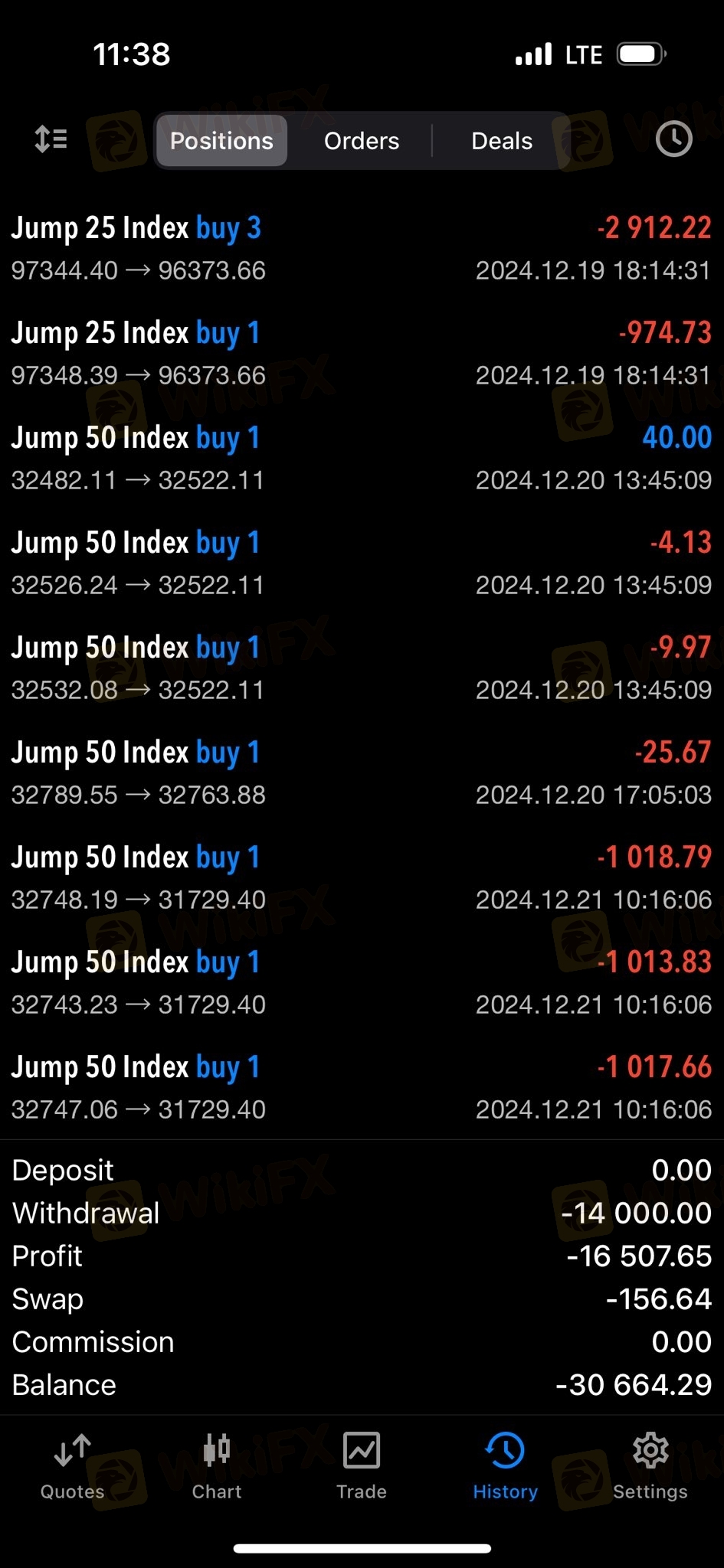Expand the Jump 50 Index position with 40.00 profit
724x1568 pixels.
coord(362,459)
